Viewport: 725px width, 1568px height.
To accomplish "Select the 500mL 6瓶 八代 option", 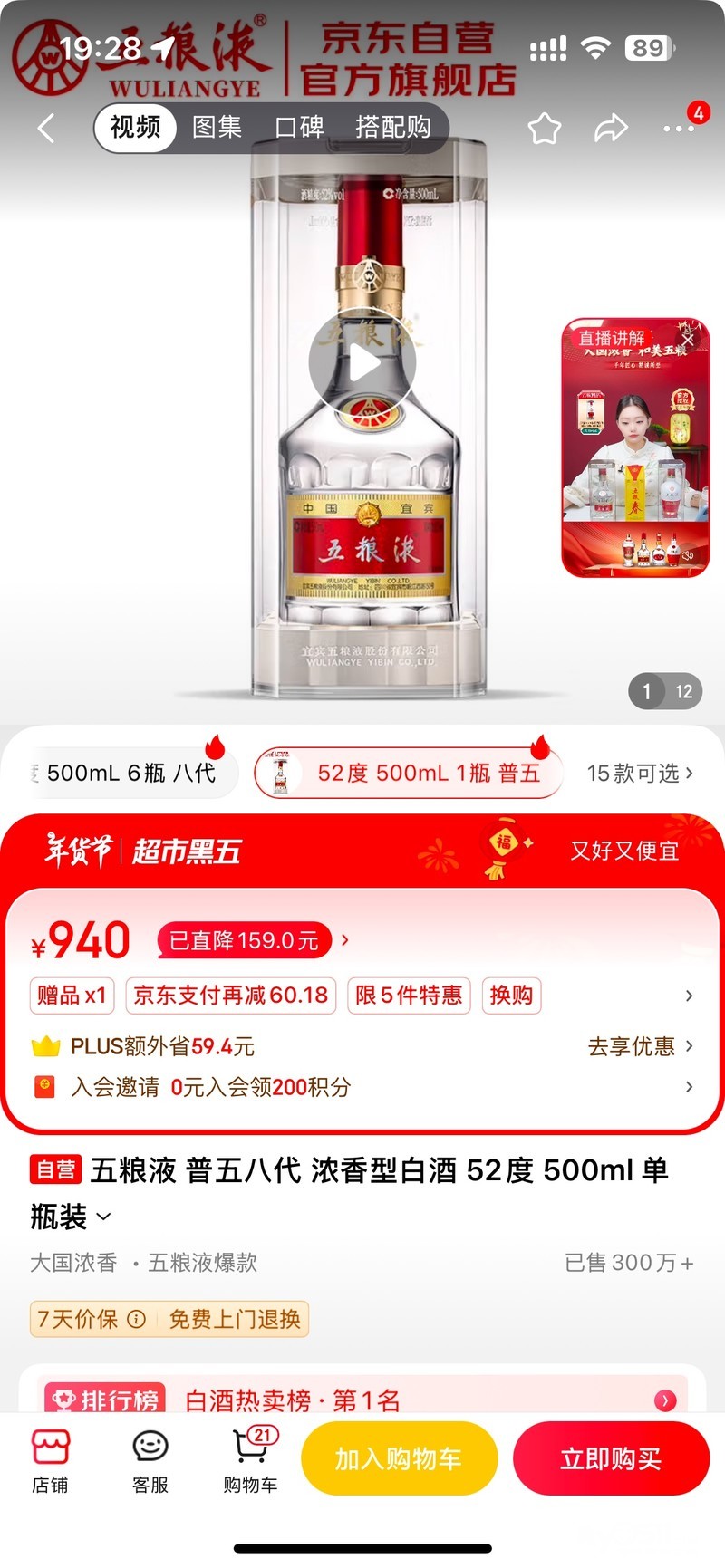I will [130, 773].
